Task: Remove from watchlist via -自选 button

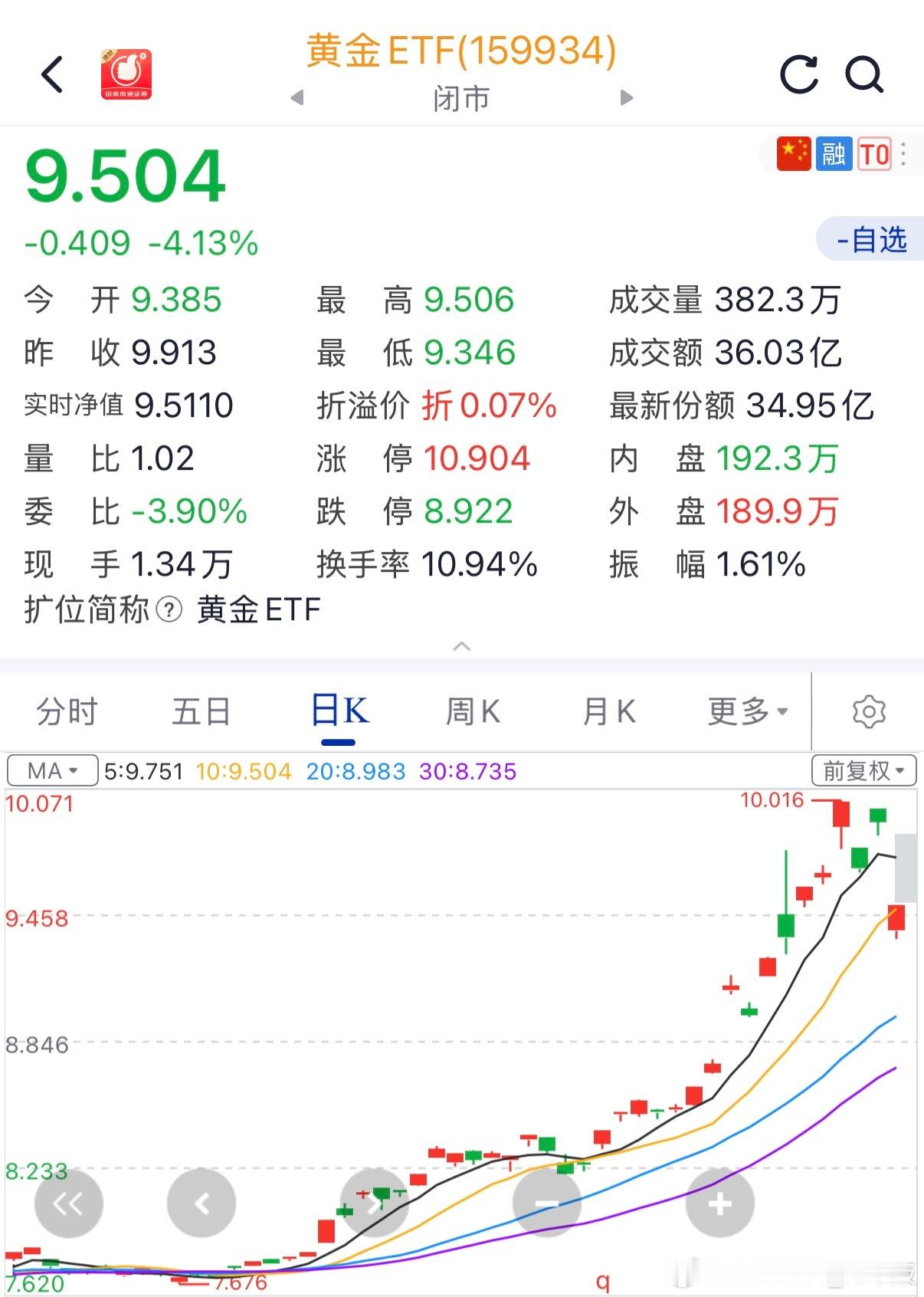Action: [871, 240]
